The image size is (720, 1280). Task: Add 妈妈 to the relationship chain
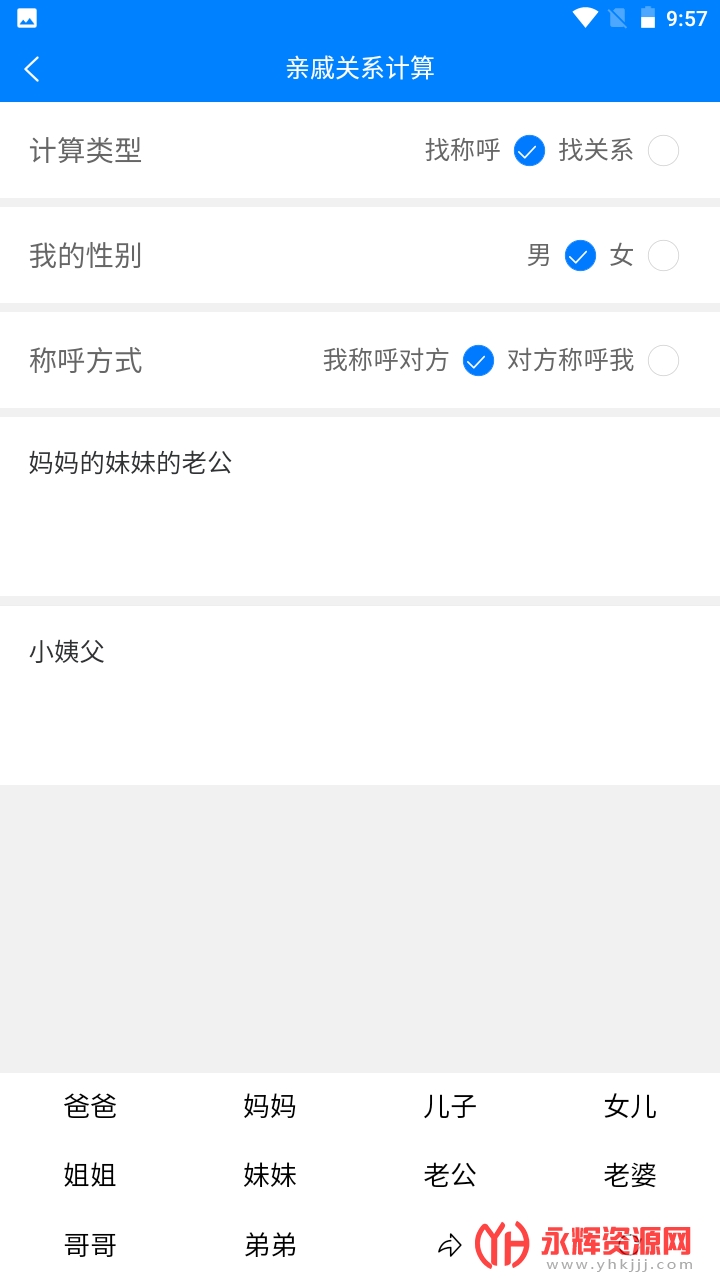(270, 1106)
